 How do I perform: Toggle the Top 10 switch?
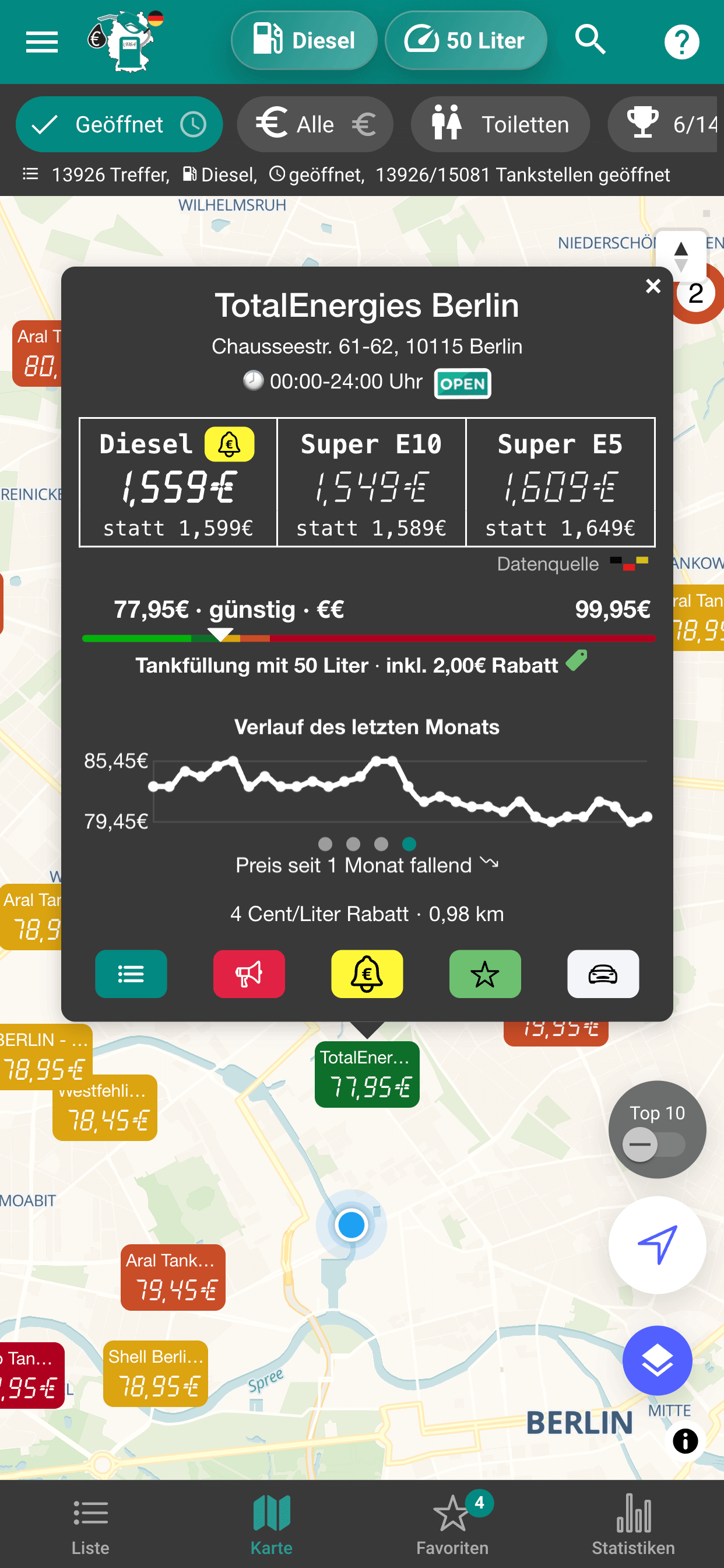pyautogui.click(x=654, y=1144)
